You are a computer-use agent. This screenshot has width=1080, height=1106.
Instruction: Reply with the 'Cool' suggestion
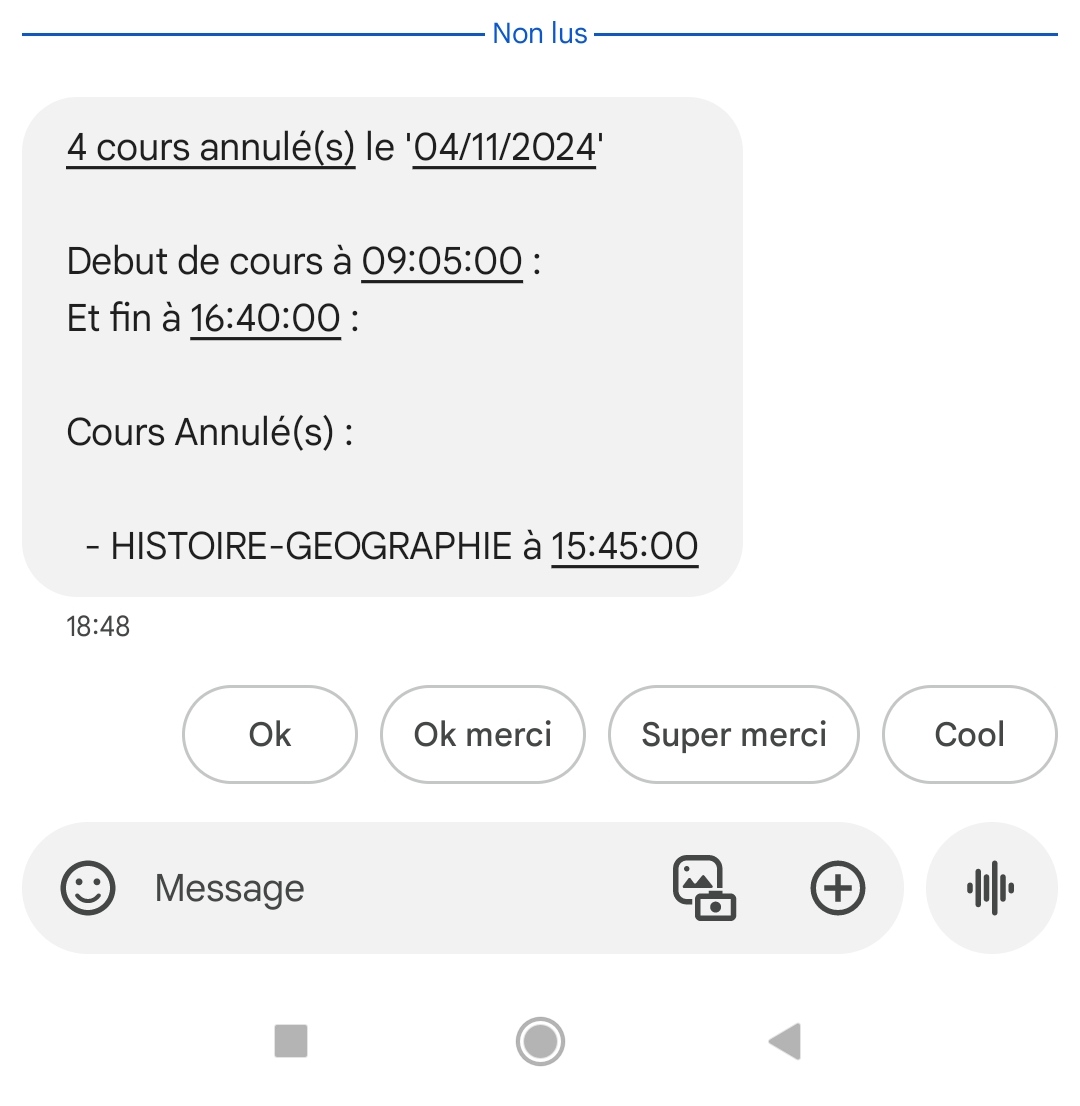point(969,735)
